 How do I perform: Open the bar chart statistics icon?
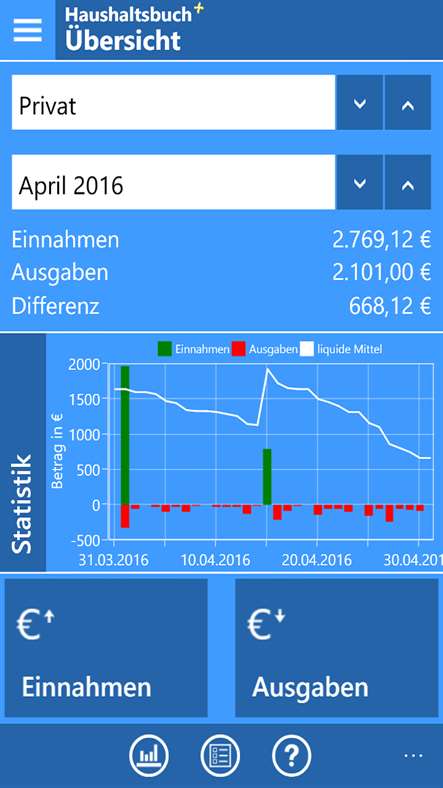pyautogui.click(x=149, y=755)
